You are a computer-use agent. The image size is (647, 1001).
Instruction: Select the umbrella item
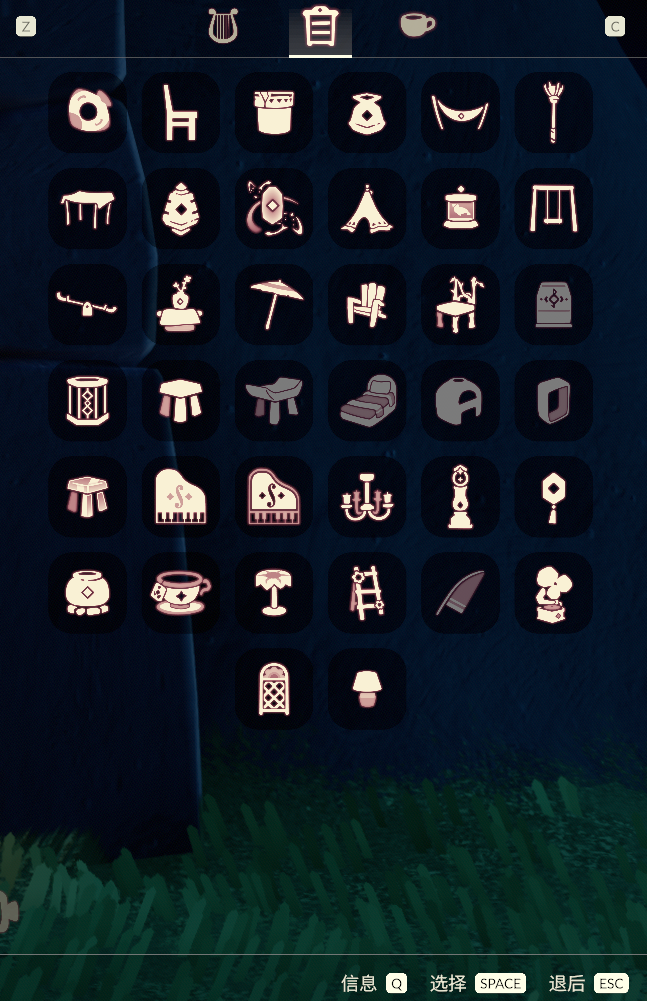(x=273, y=304)
